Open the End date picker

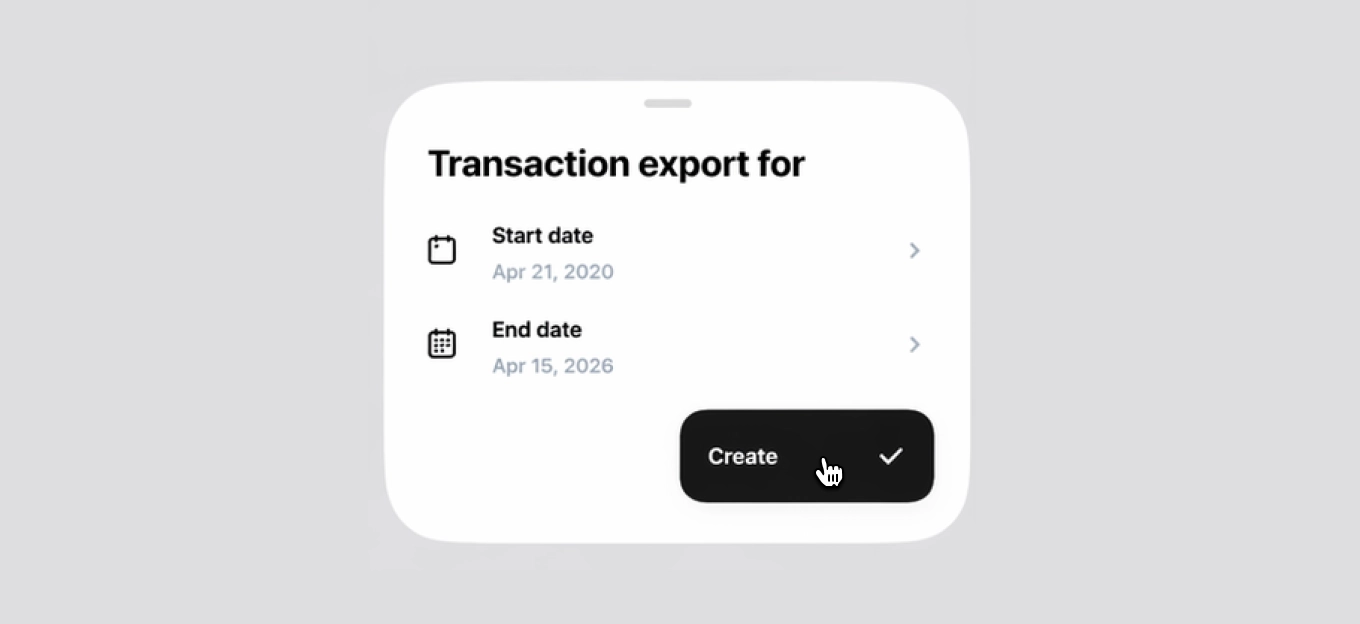coord(675,346)
